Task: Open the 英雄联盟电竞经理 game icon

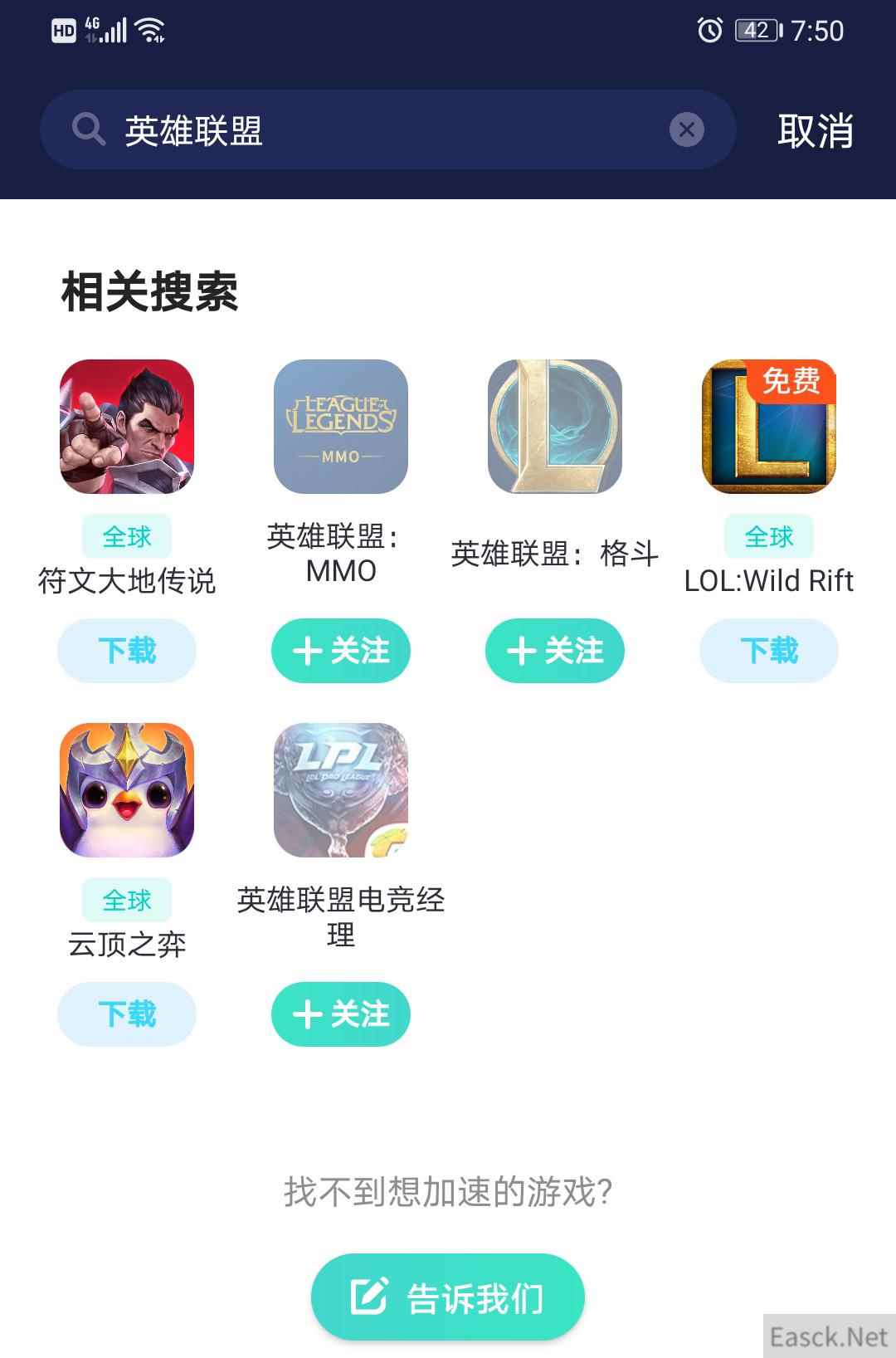Action: click(341, 790)
